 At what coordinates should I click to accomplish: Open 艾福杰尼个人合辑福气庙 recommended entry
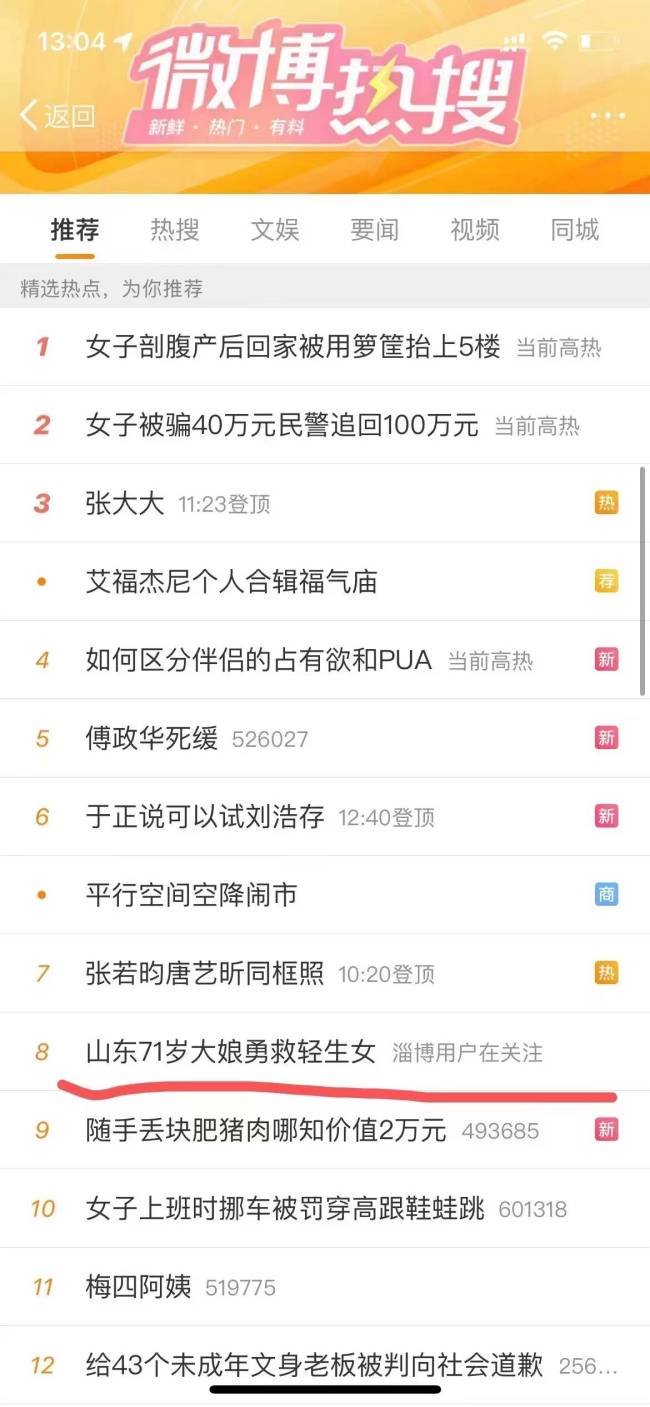click(x=325, y=581)
